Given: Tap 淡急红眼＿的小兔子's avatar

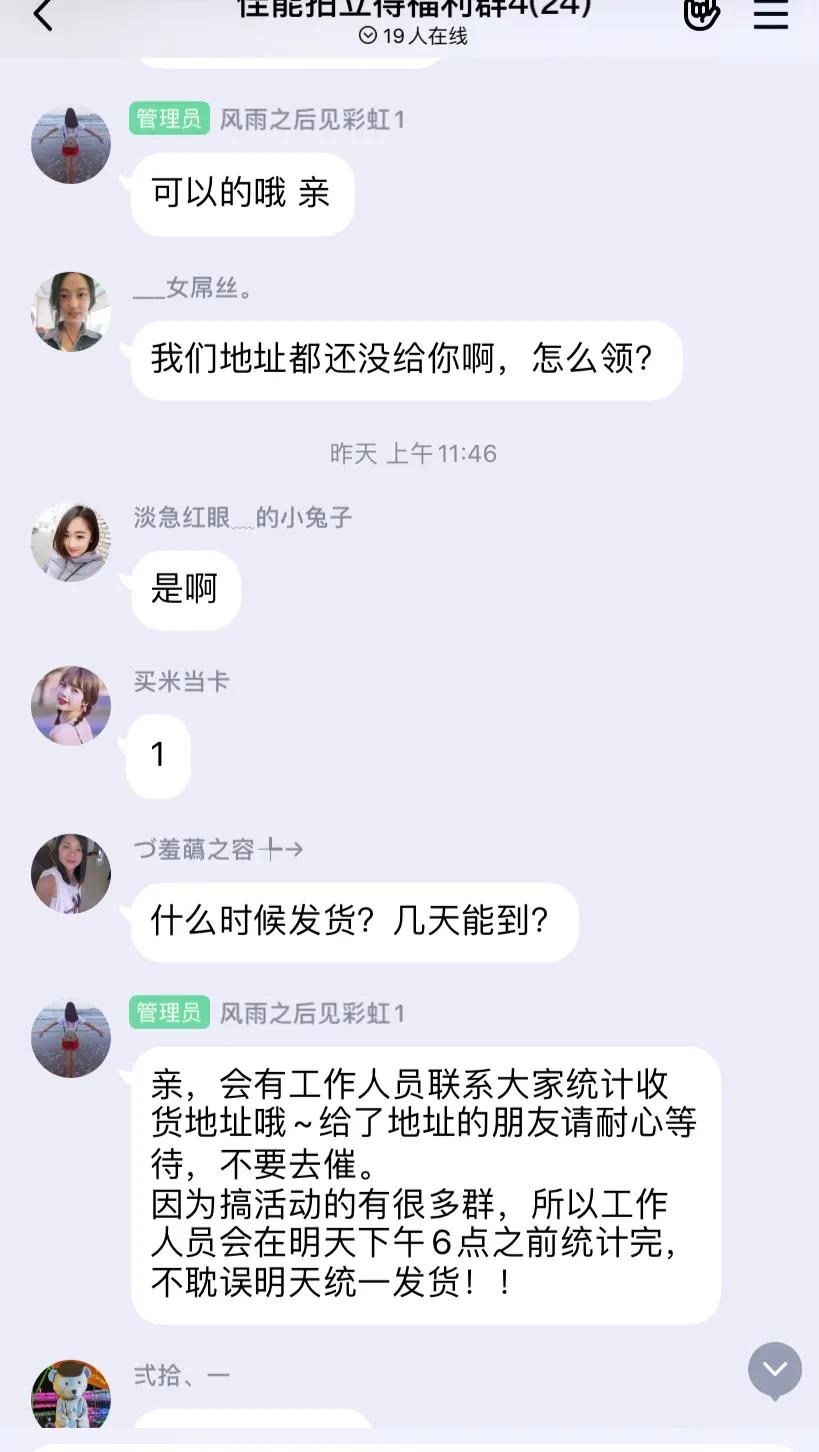Looking at the screenshot, I should pos(71,541).
